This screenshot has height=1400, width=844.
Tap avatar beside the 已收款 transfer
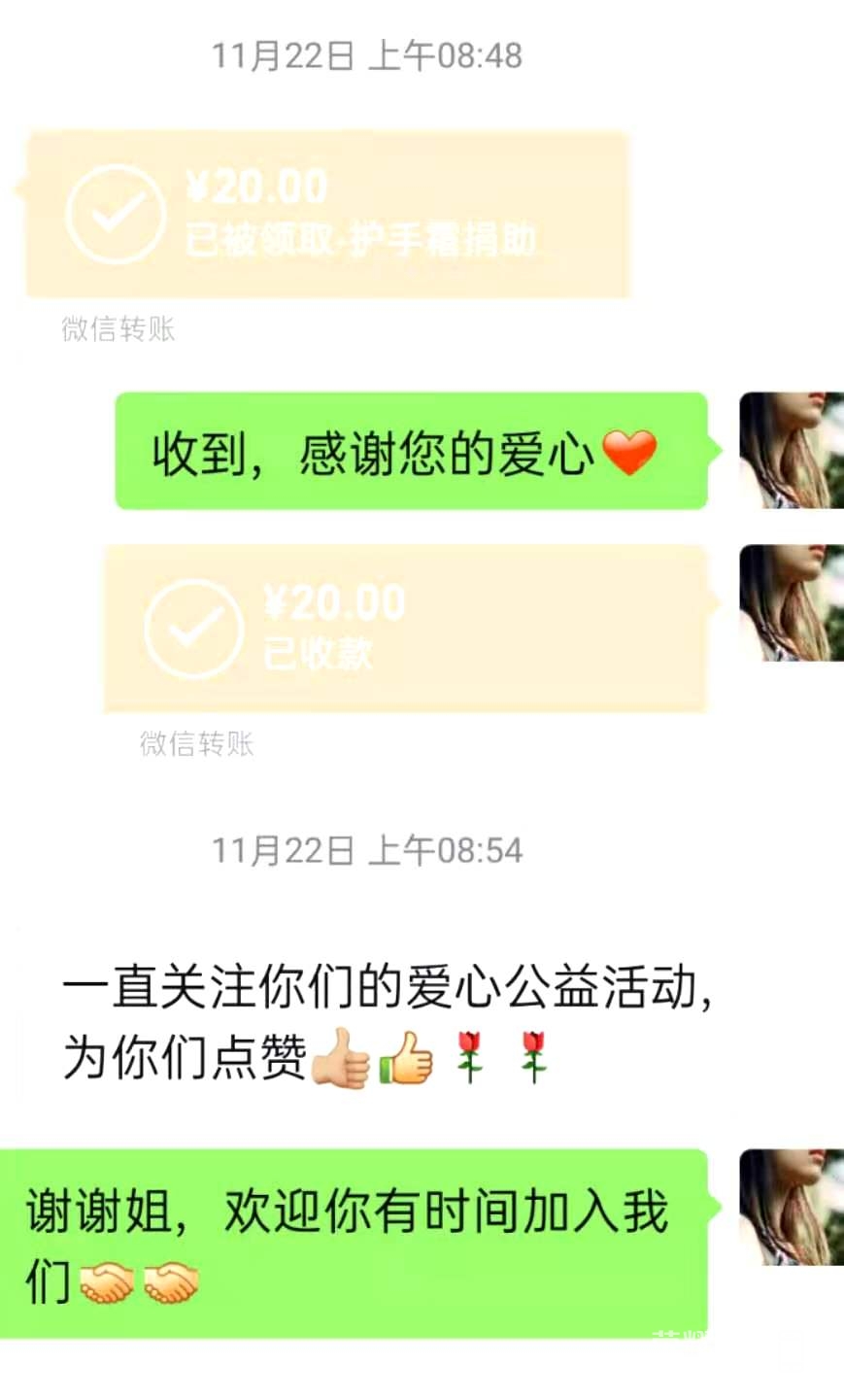pos(791,602)
